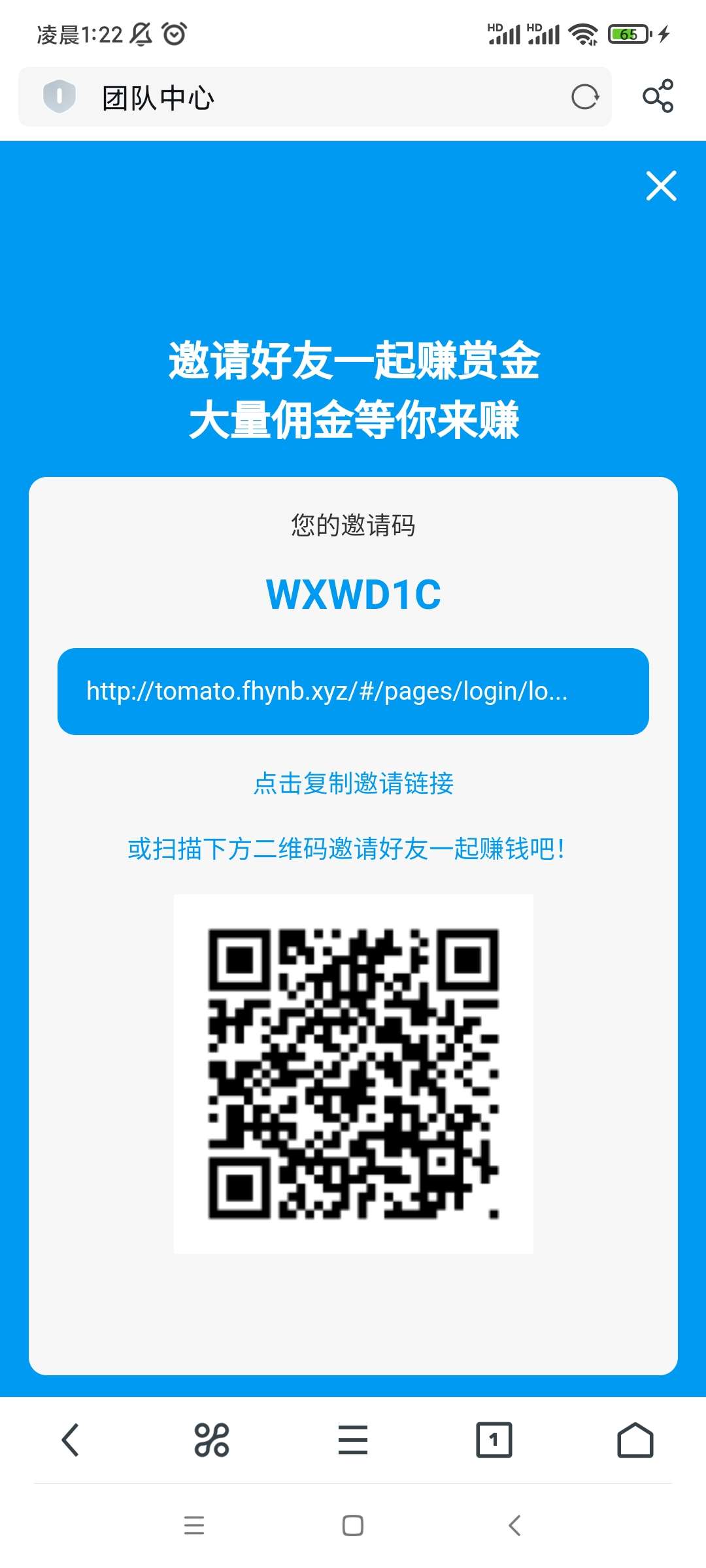Close the invite friends popup

pos(661,186)
